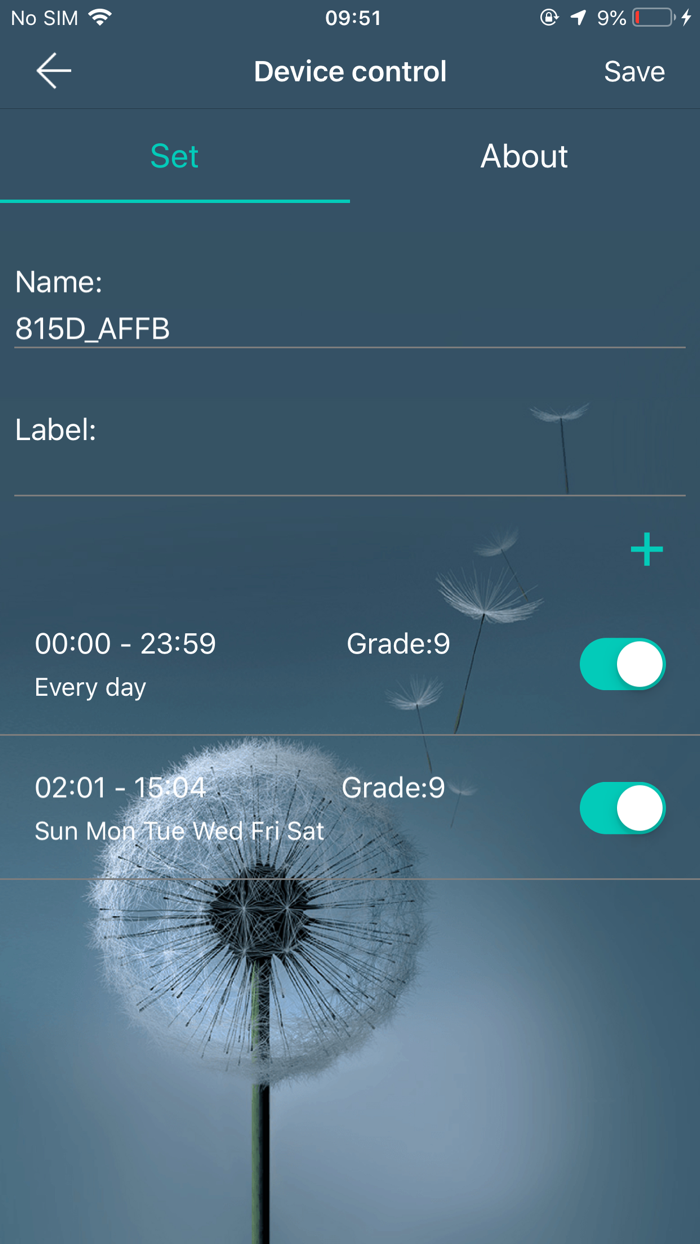Image resolution: width=700 pixels, height=1244 pixels.
Task: Tap the empty Label field
Action: click(x=349, y=472)
